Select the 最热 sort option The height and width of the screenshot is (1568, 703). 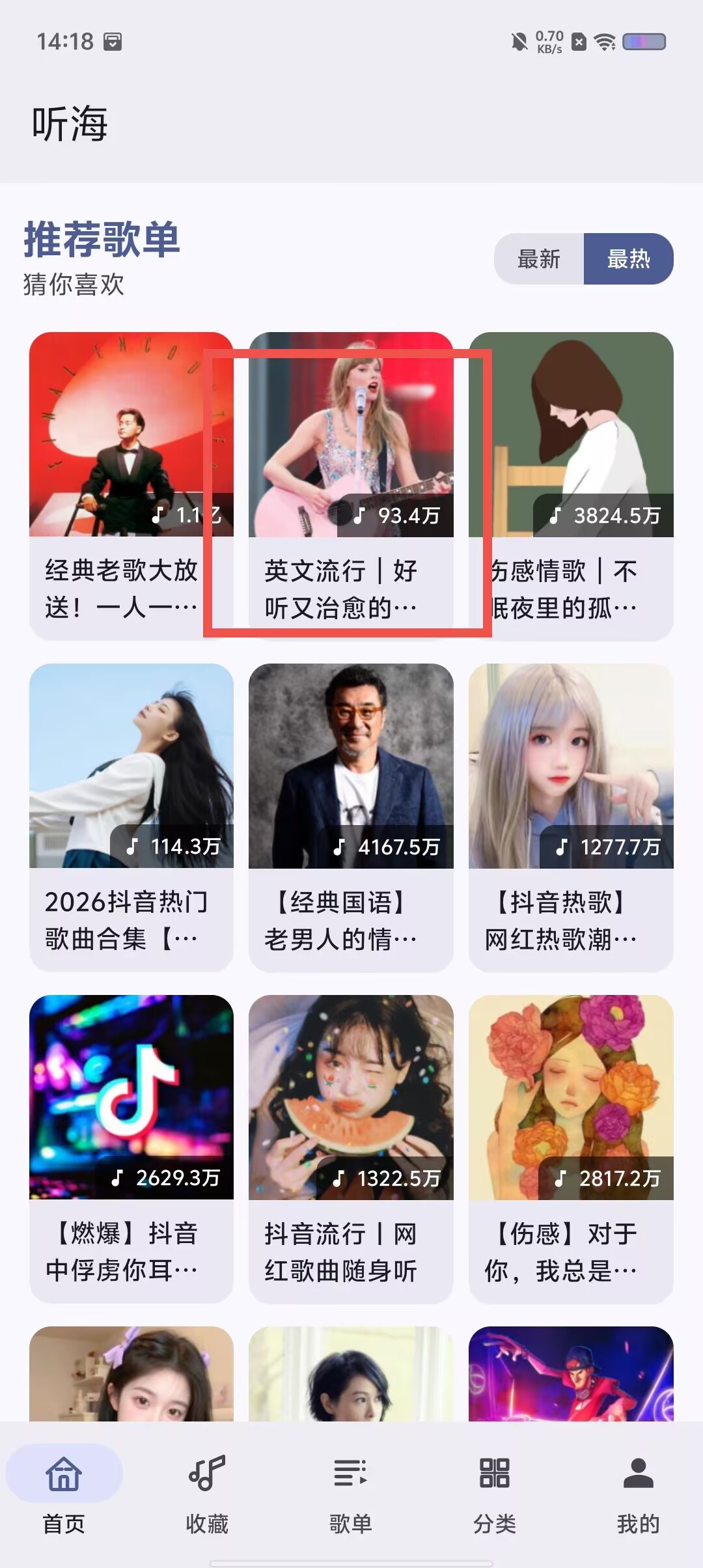(629, 259)
